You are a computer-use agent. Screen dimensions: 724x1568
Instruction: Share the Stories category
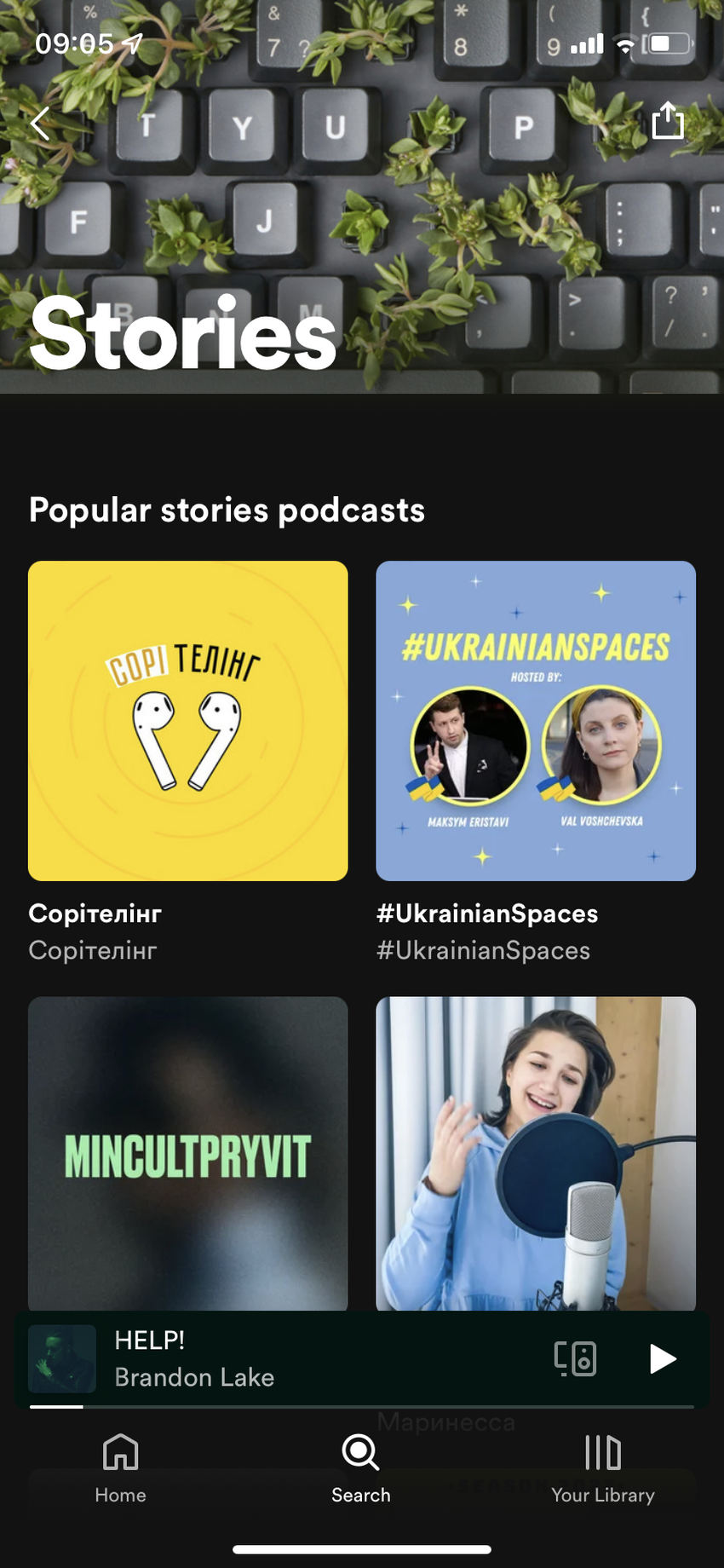[x=668, y=121]
